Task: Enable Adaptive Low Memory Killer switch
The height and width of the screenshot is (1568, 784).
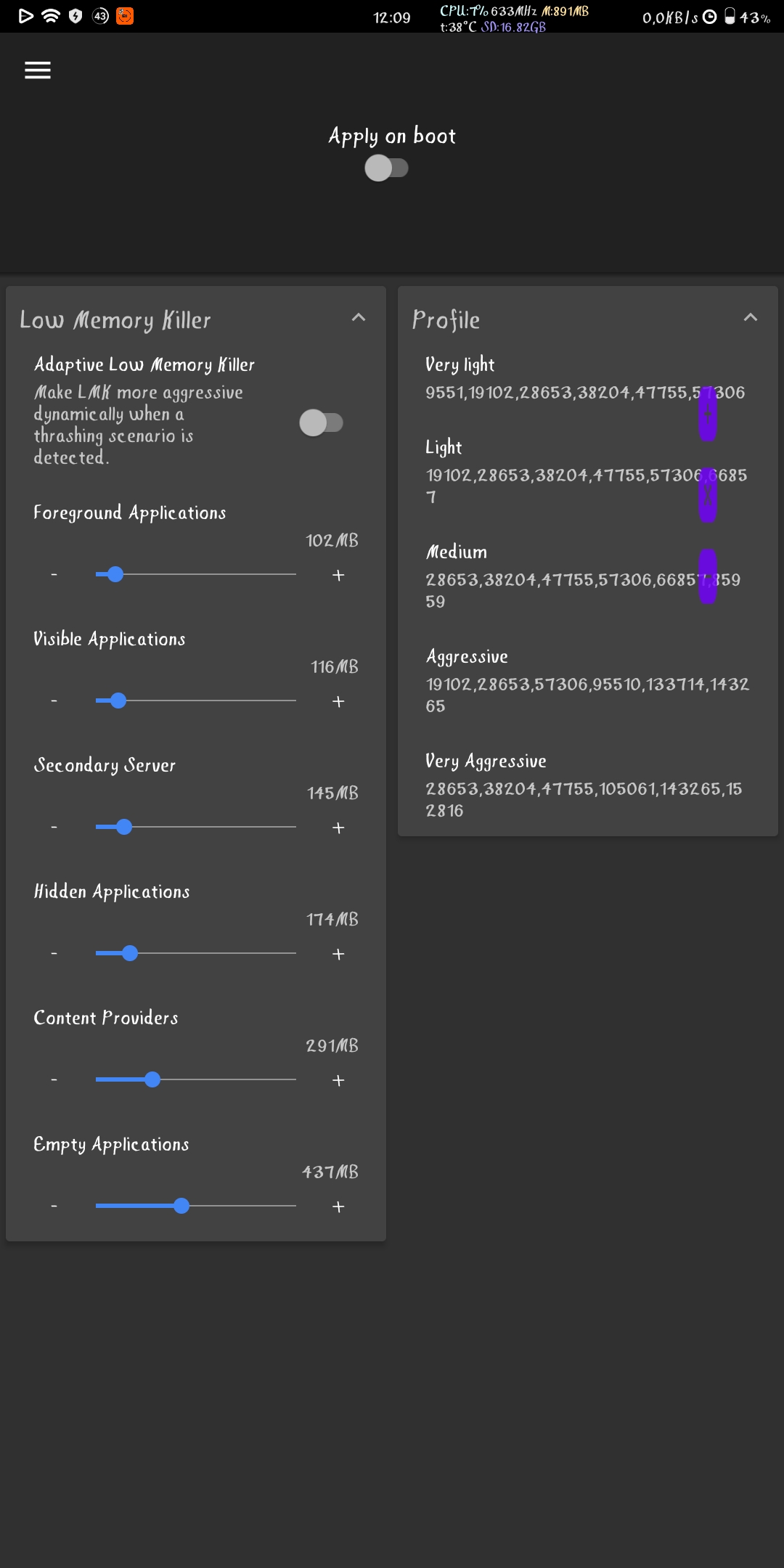Action: click(321, 422)
